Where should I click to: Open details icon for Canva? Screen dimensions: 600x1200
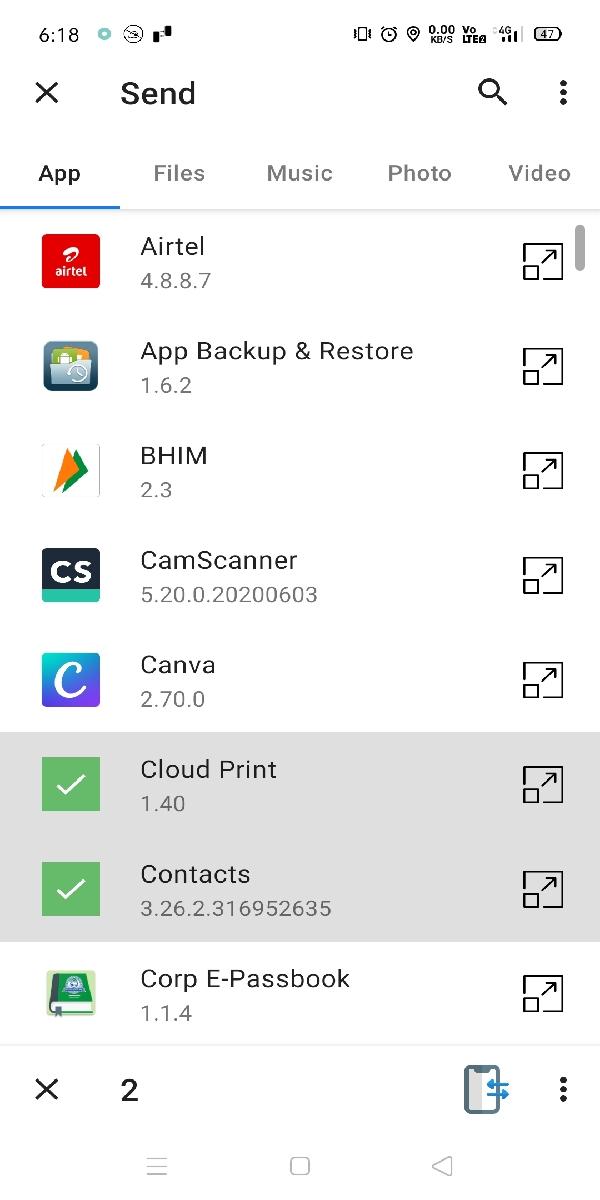click(543, 680)
